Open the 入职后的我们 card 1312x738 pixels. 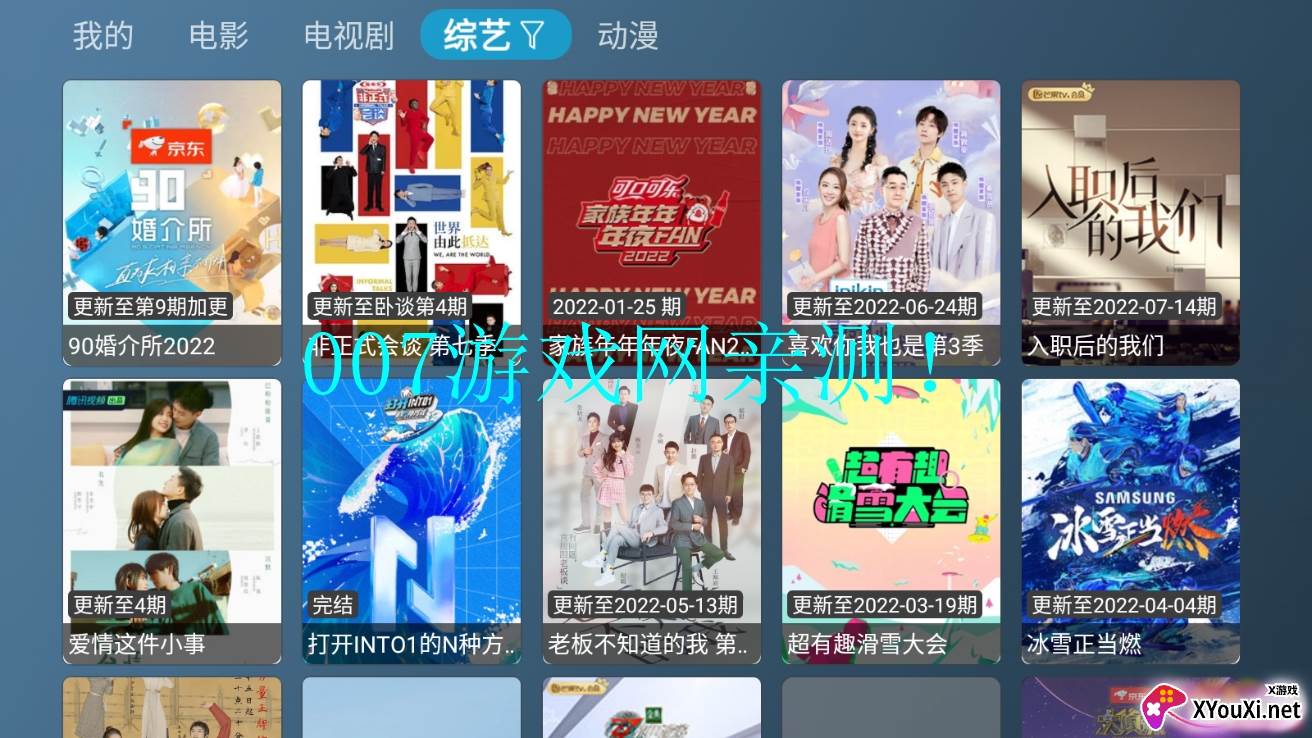coord(1130,222)
